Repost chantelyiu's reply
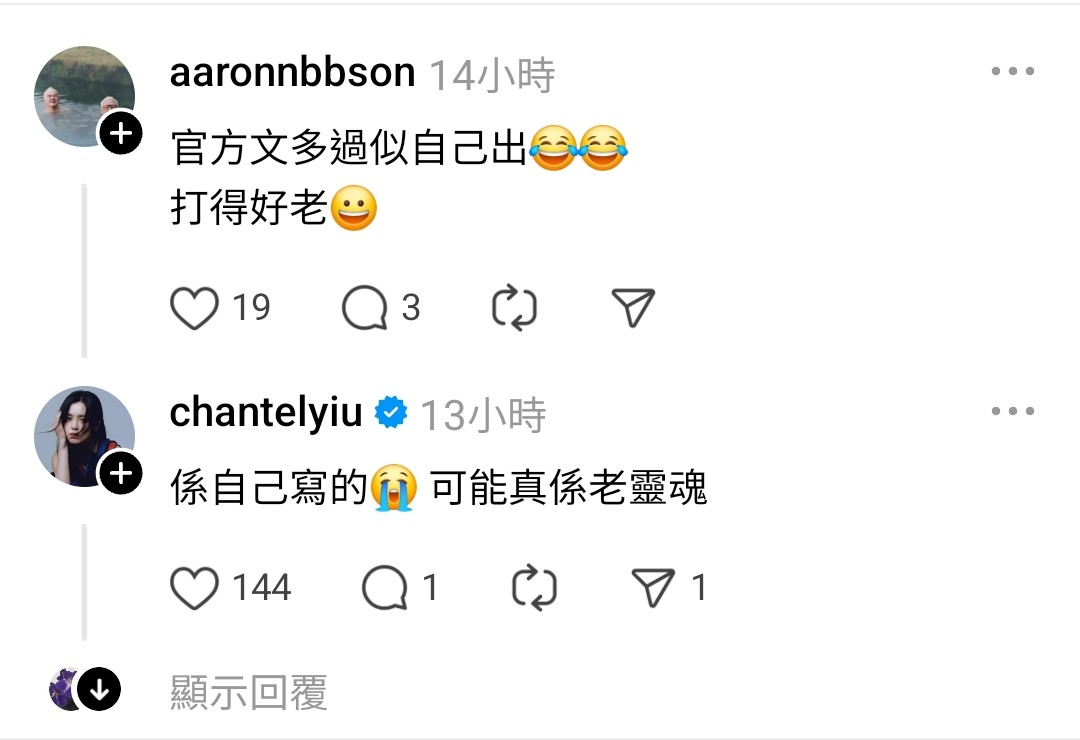 tap(534, 588)
